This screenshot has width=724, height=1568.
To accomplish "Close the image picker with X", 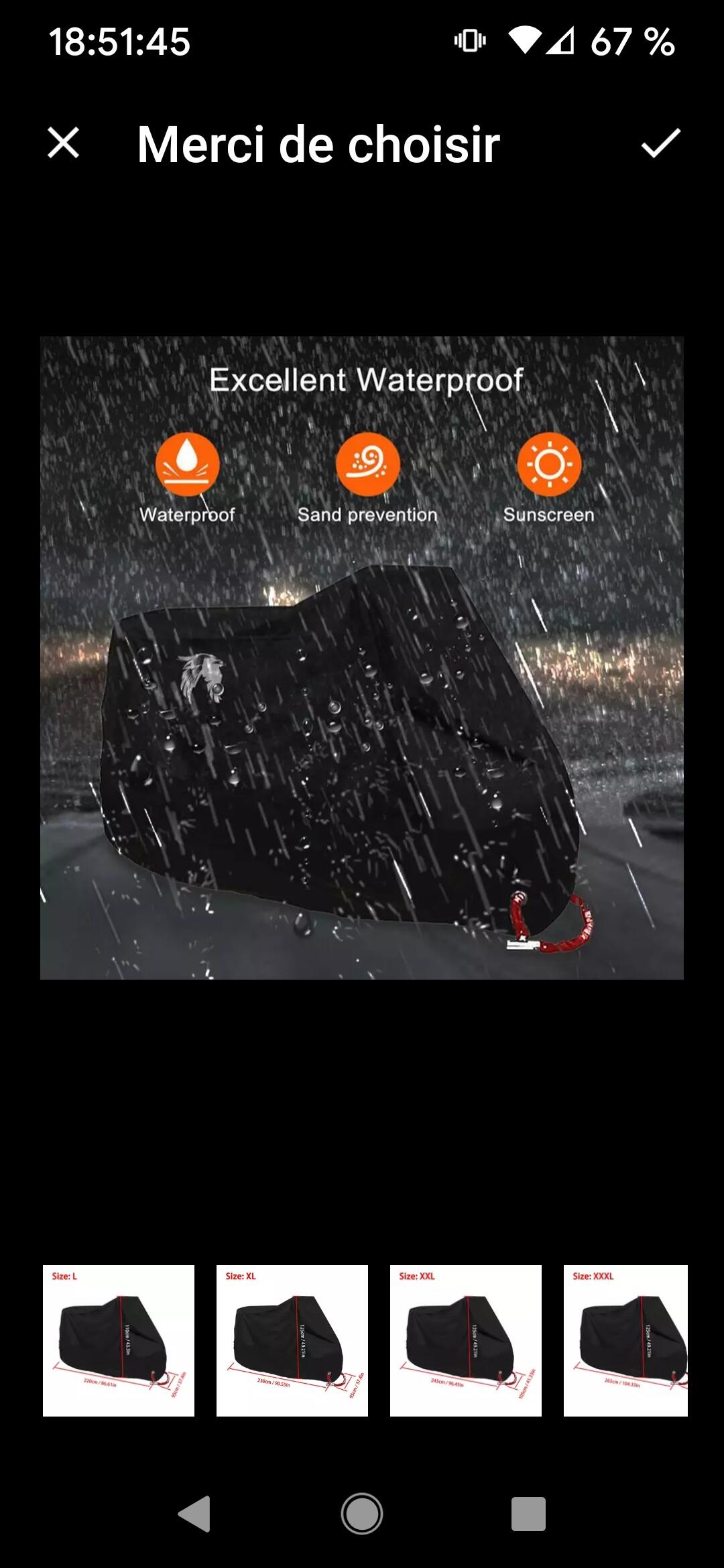I will pos(64,143).
